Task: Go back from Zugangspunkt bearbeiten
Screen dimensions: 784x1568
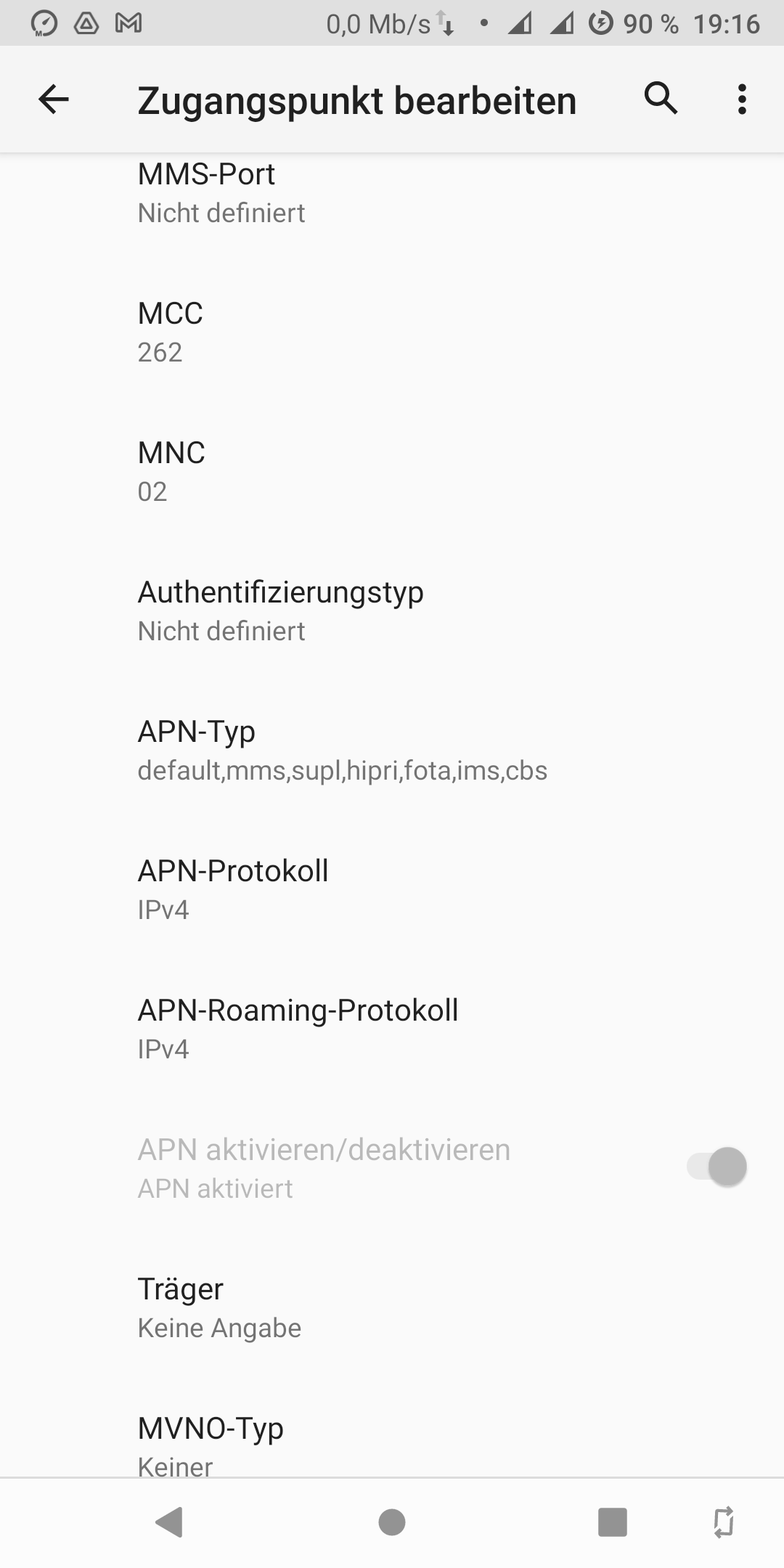Action: pyautogui.click(x=54, y=99)
